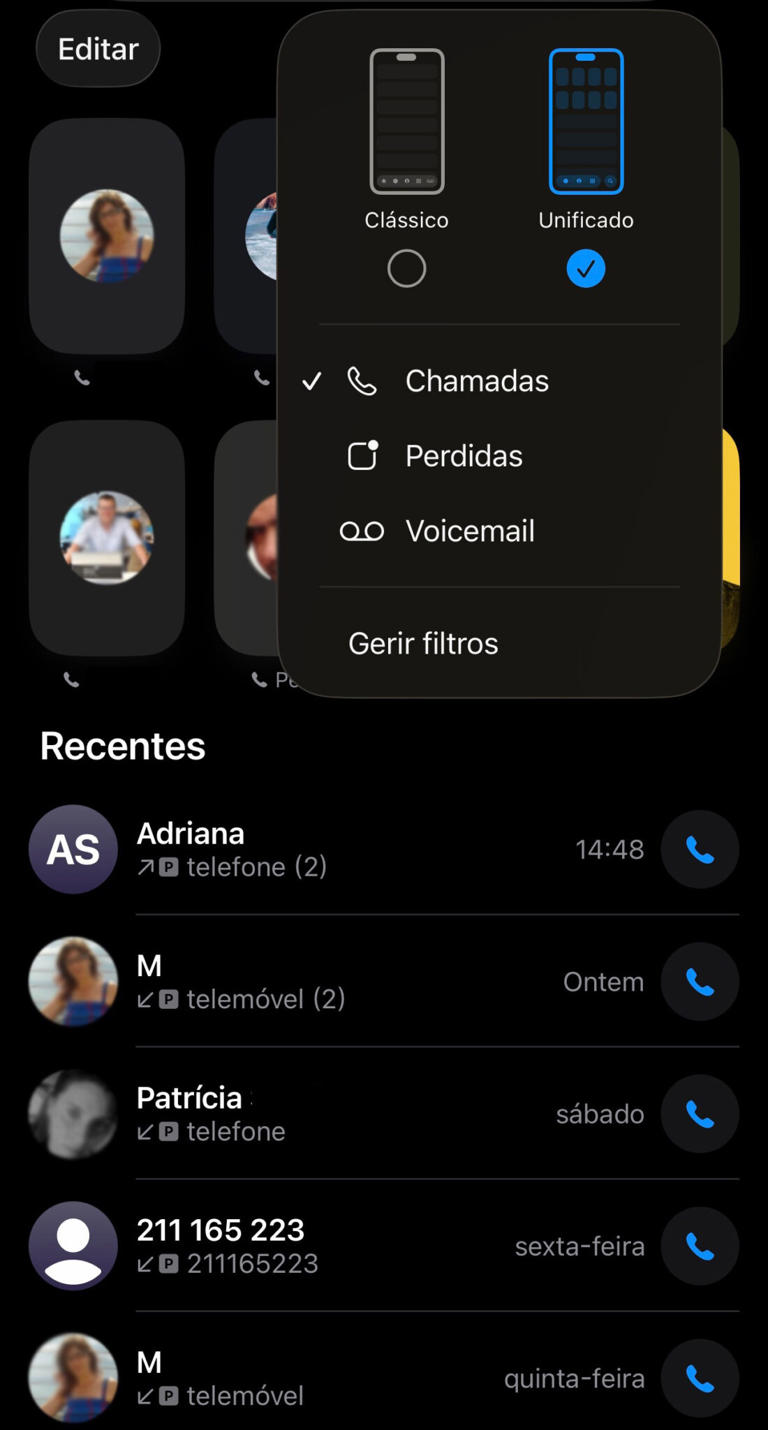Select the Perdidas missed-calls icon
The height and width of the screenshot is (1430, 768).
362,455
